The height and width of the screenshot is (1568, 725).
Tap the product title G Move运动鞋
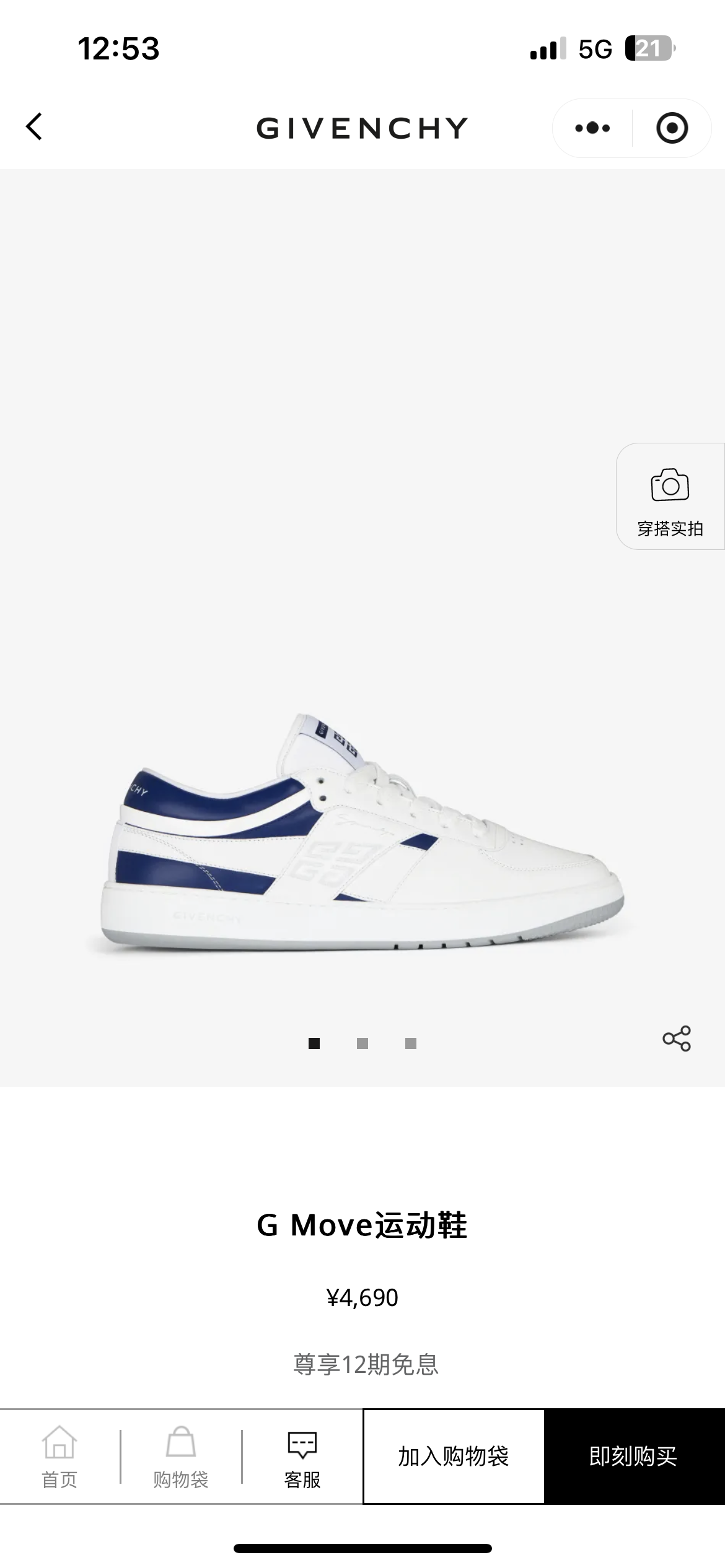(362, 1226)
